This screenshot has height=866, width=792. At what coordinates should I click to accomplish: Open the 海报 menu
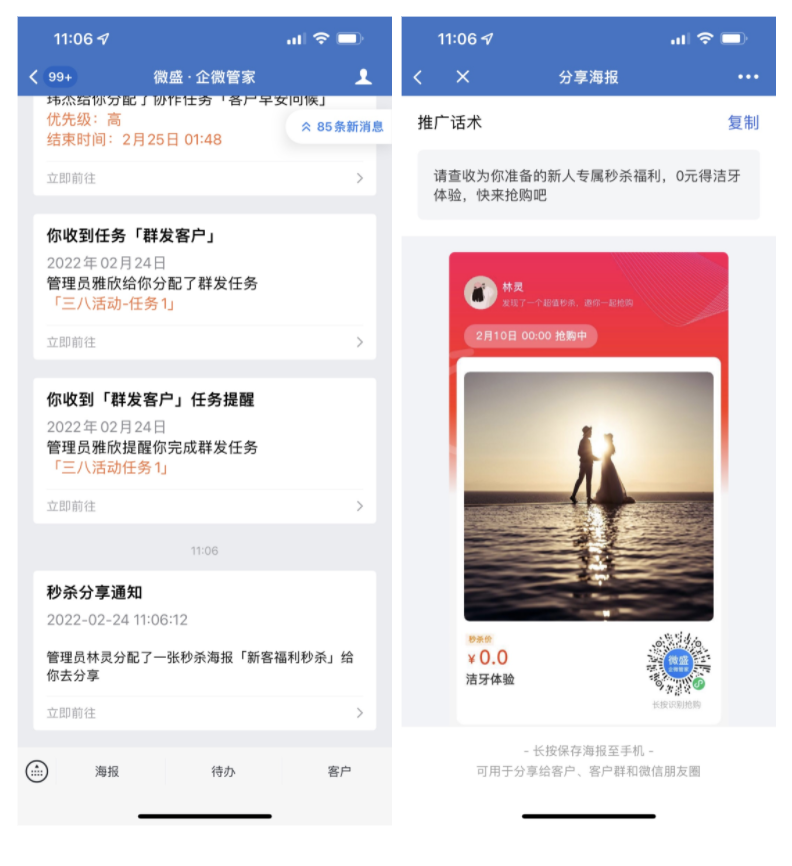(107, 772)
